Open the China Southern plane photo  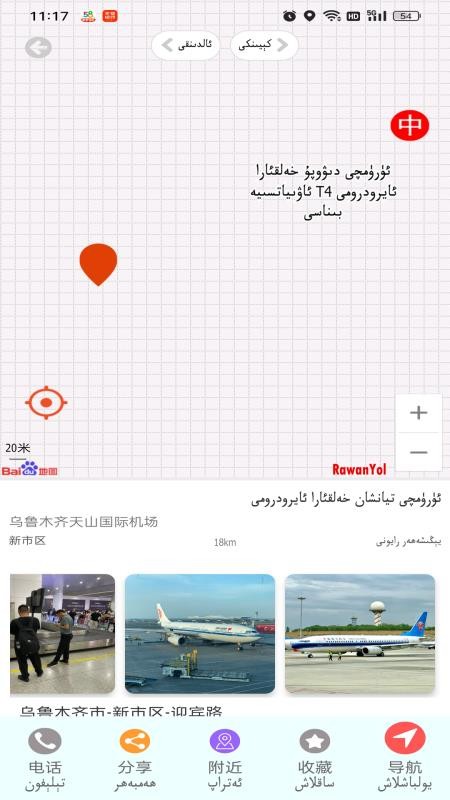360,634
